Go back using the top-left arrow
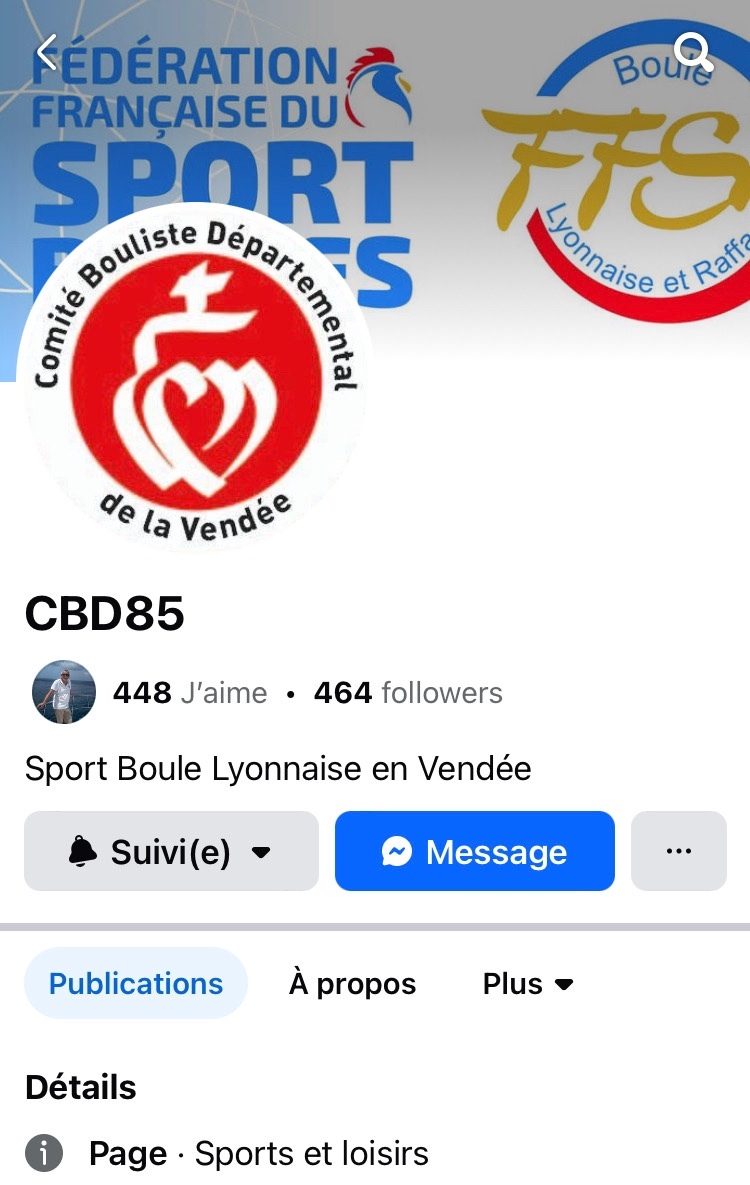The width and height of the screenshot is (750, 1185). pos(46,52)
